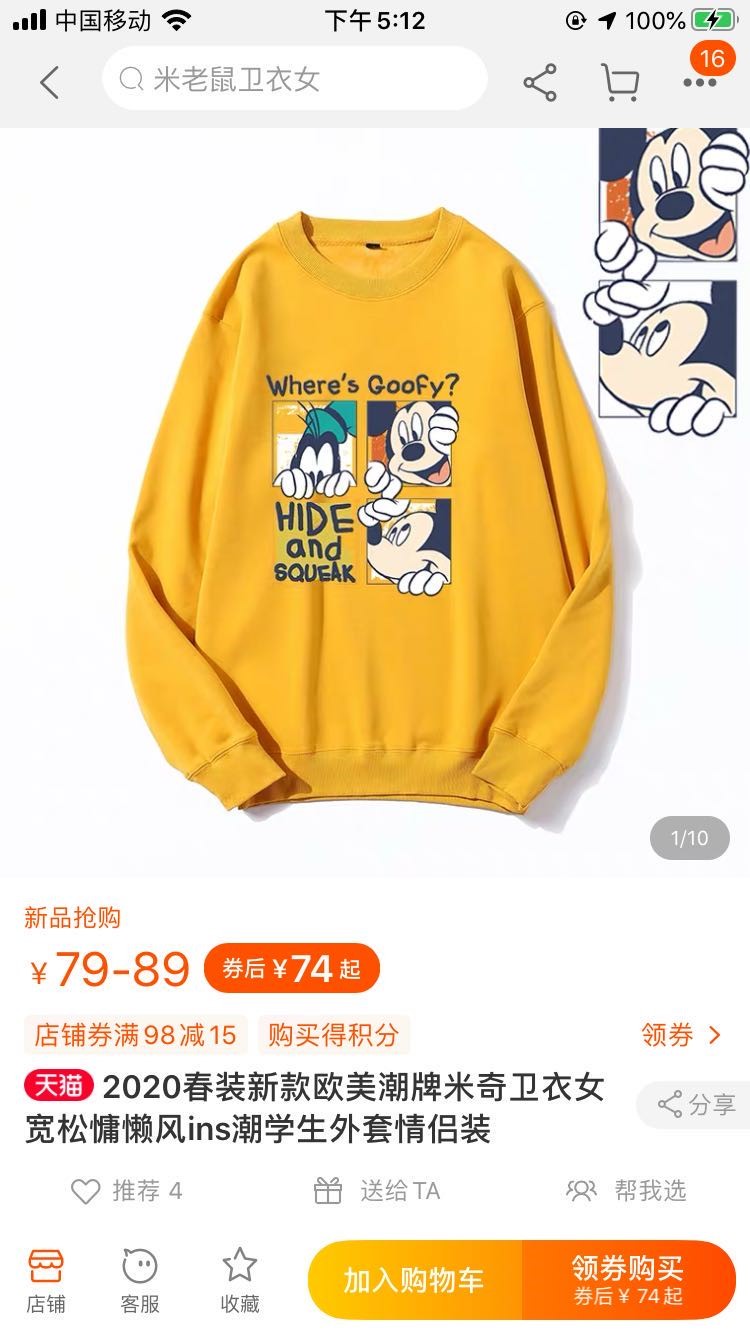Recommend this item with 推荐

tap(127, 1191)
